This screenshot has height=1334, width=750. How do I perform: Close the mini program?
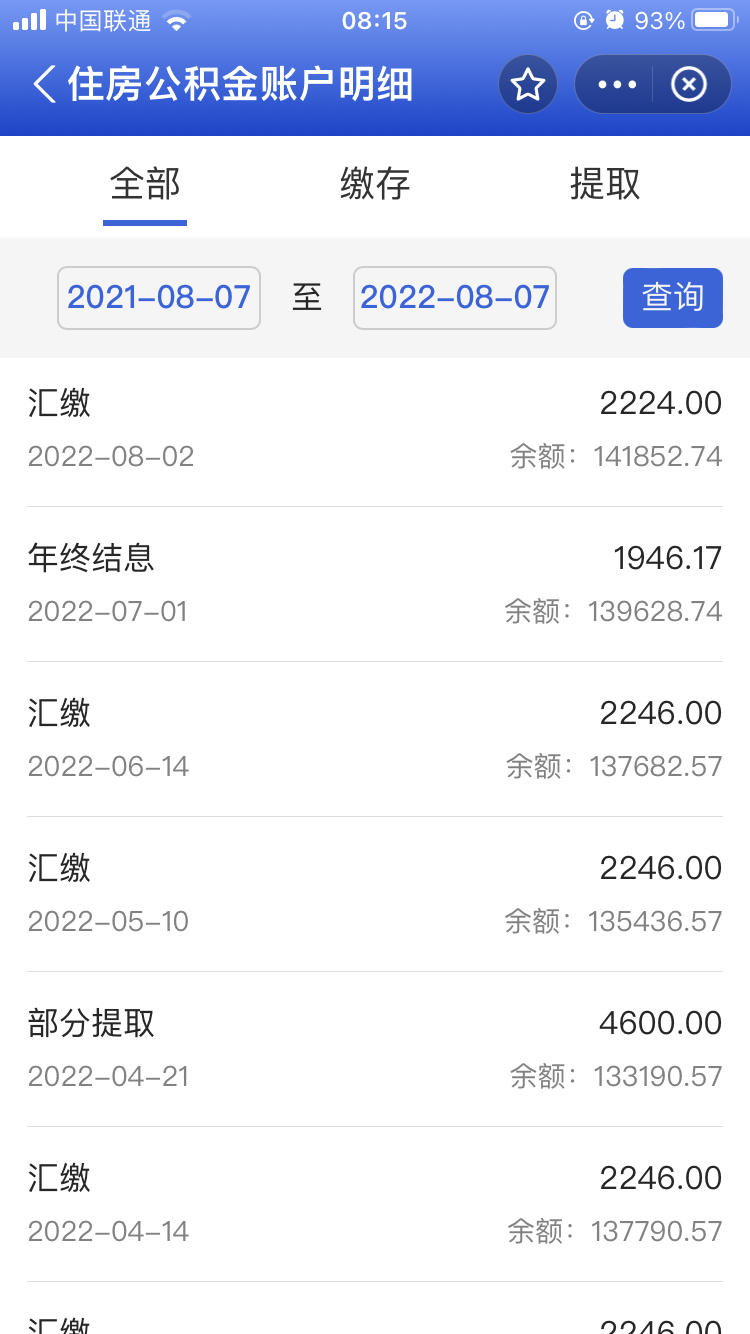click(688, 85)
